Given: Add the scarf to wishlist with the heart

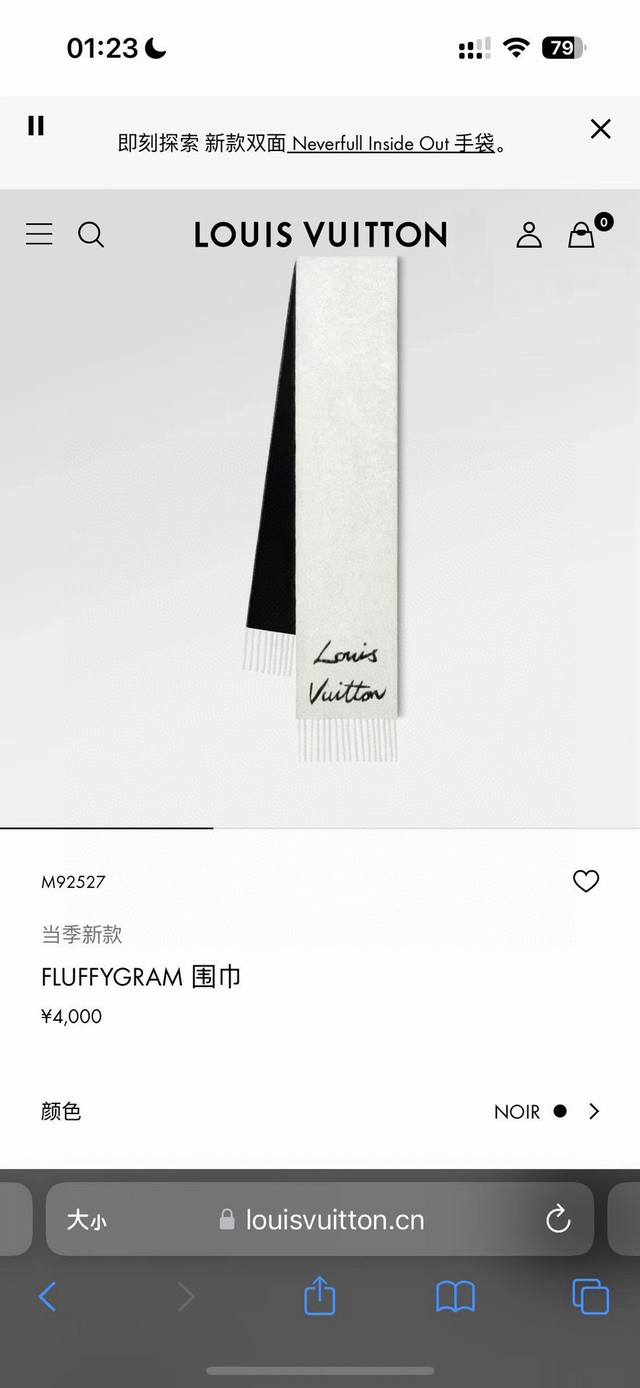Looking at the screenshot, I should (x=586, y=881).
